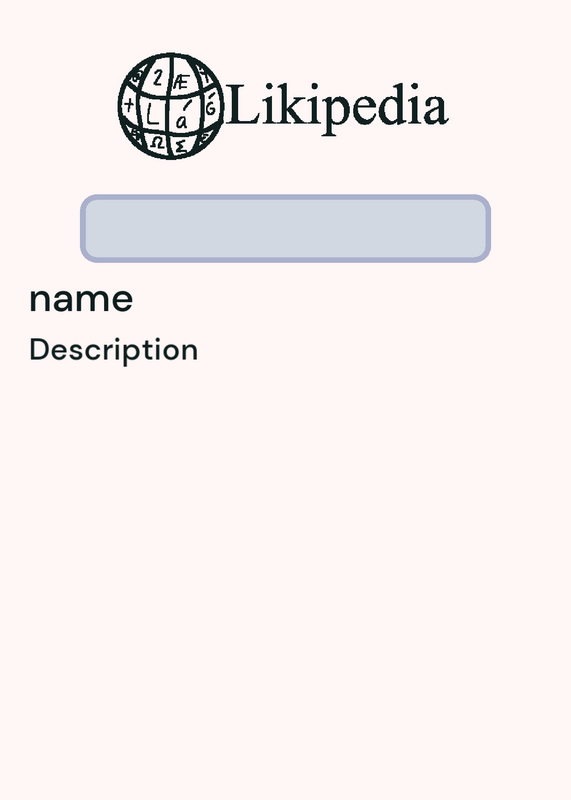The width and height of the screenshot is (571, 800).
Task: Tap the search box below Likipedia logo
Action: [x=285, y=229]
